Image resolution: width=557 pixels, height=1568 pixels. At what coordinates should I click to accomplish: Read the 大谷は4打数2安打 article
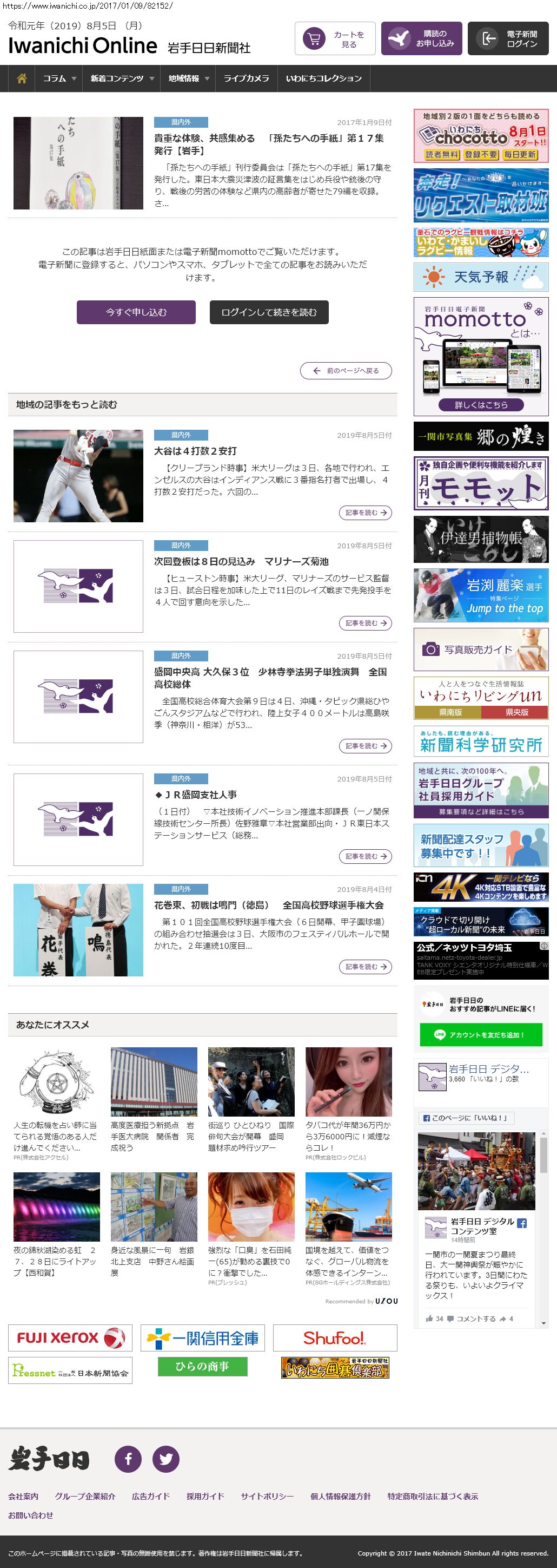pyautogui.click(x=365, y=513)
